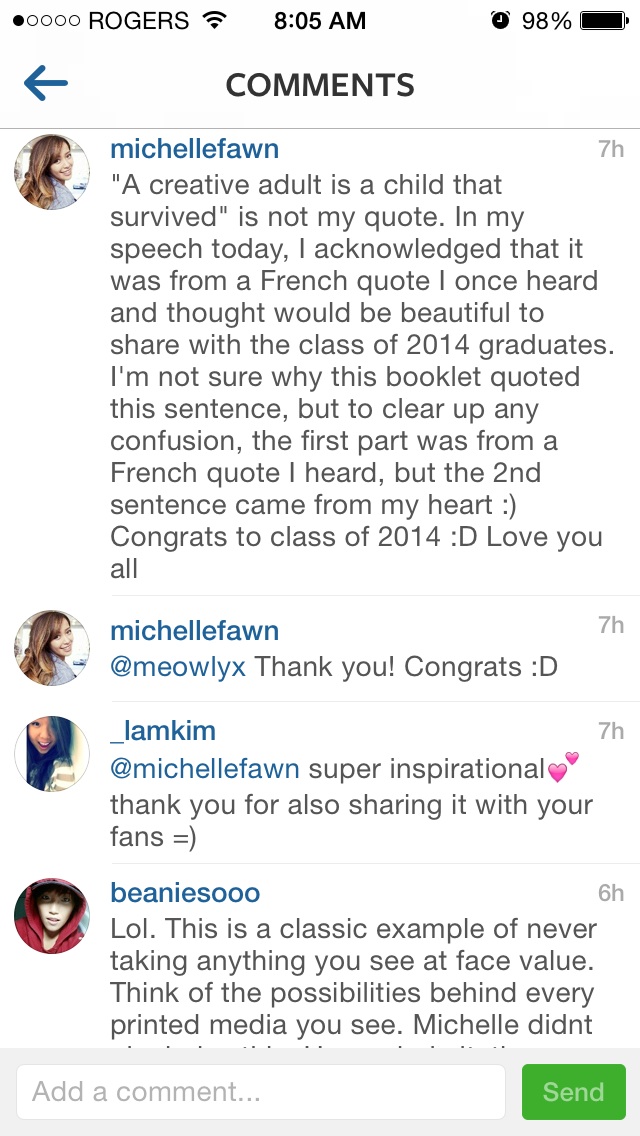Open the @meowlyx mention link
Viewport: 640px width, 1136px height.
(x=177, y=667)
